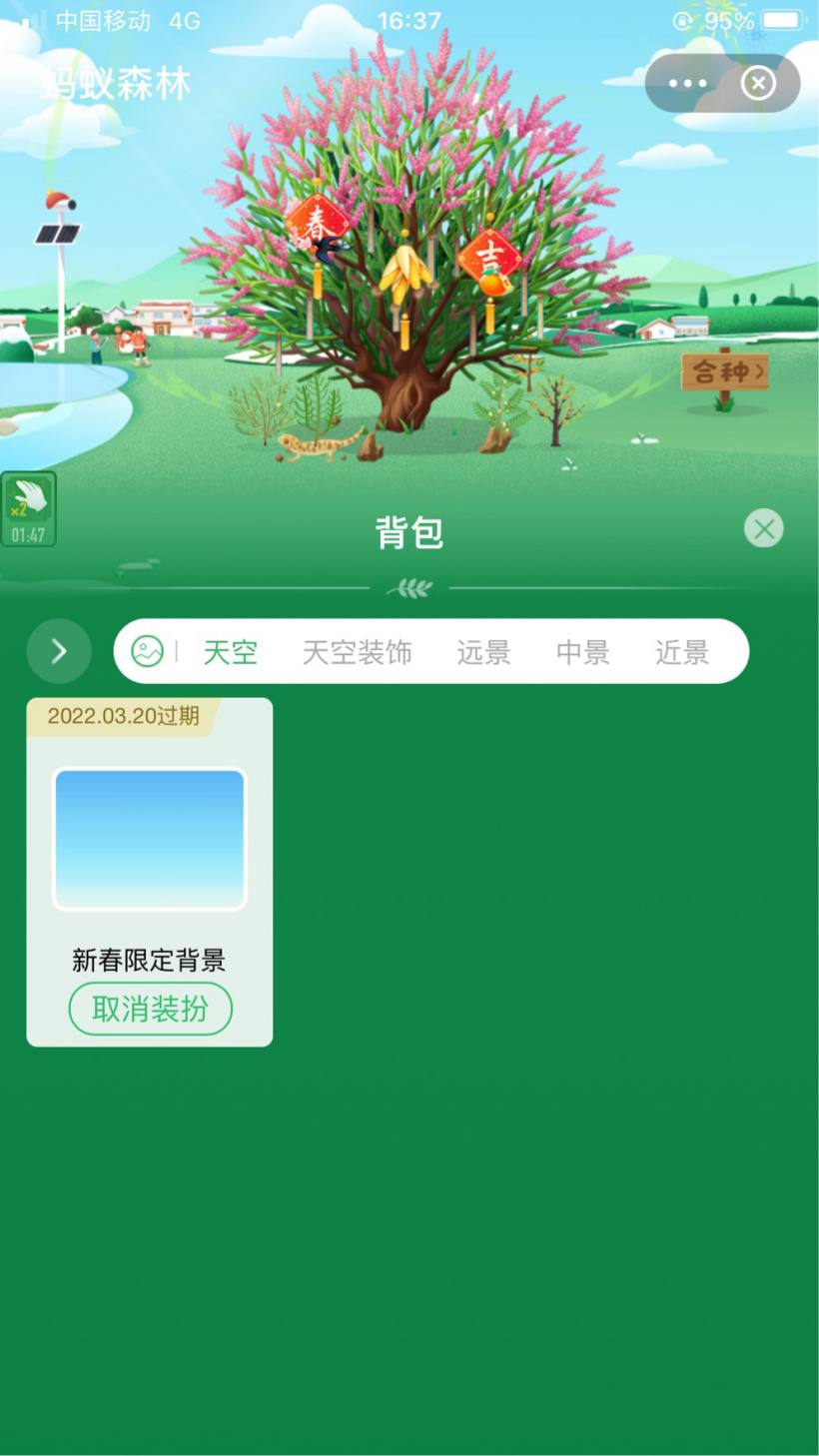819x1456 pixels.
Task: Open the mini-program more options (...) icon
Action: click(x=686, y=83)
